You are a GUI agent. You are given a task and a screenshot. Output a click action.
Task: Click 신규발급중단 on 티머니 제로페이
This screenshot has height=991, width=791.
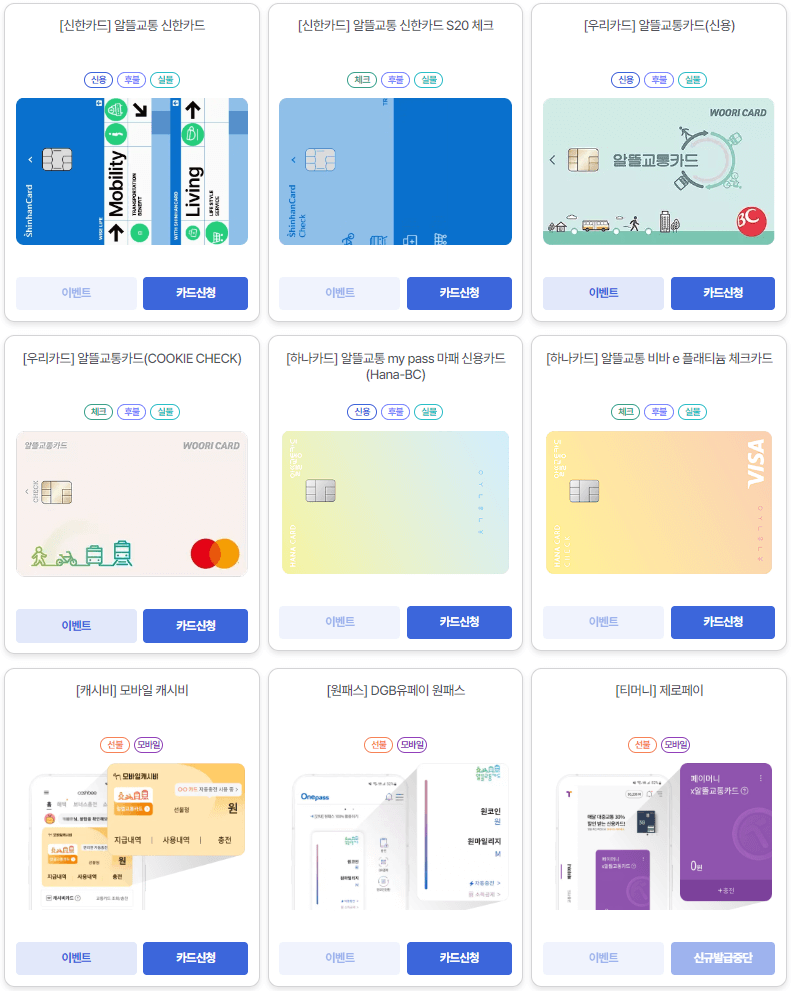click(x=722, y=958)
